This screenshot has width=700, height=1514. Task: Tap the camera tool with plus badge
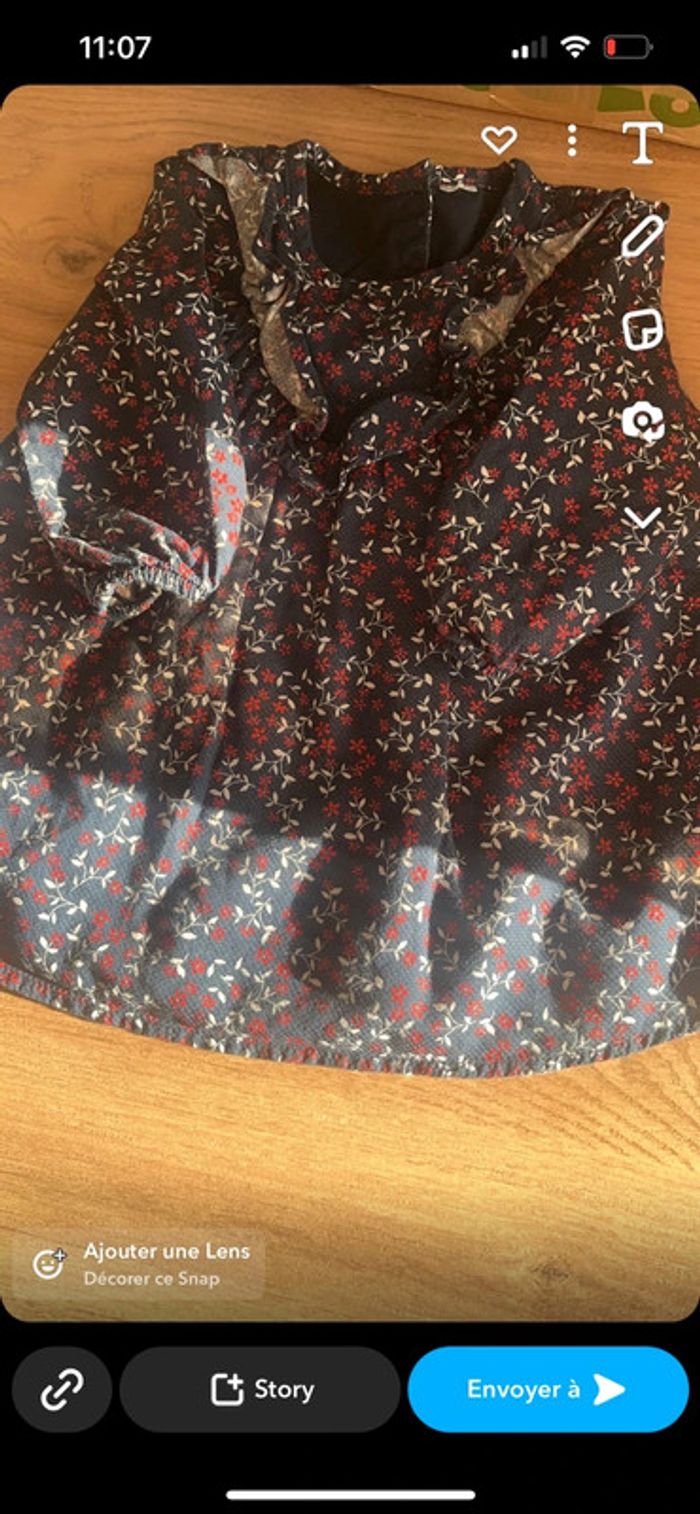[642, 422]
